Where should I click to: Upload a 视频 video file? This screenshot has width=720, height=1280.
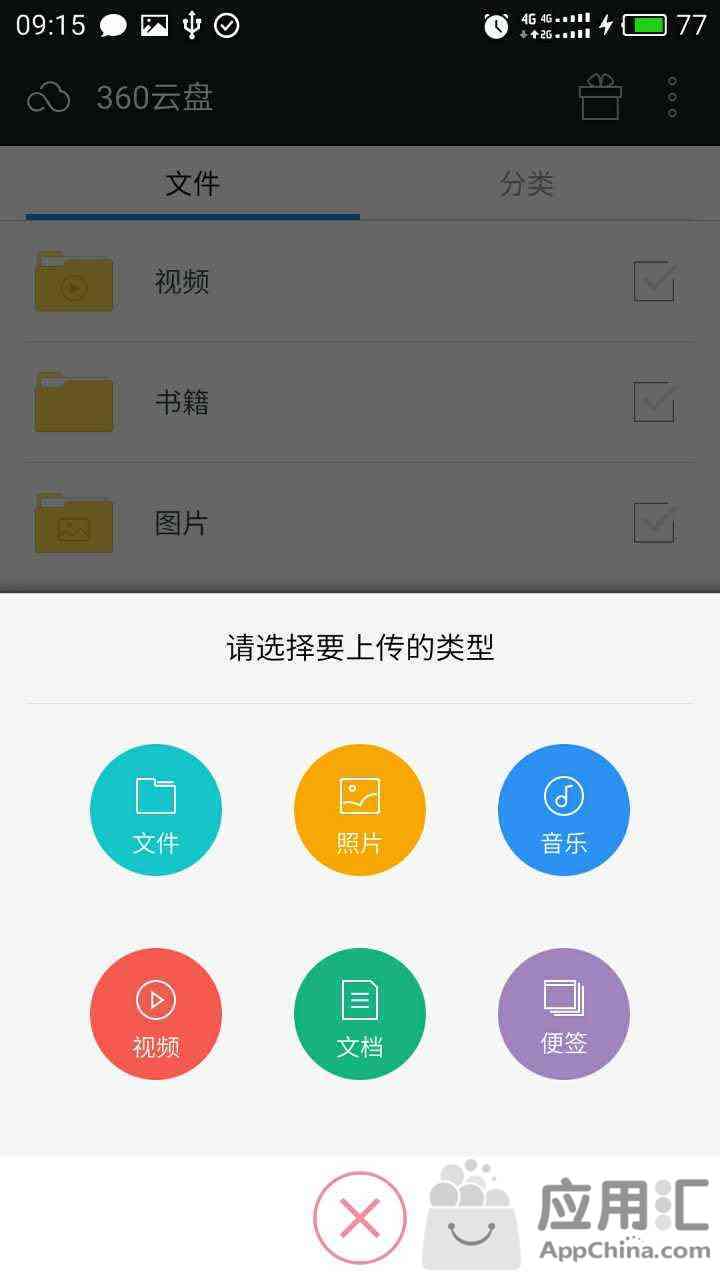156,1014
